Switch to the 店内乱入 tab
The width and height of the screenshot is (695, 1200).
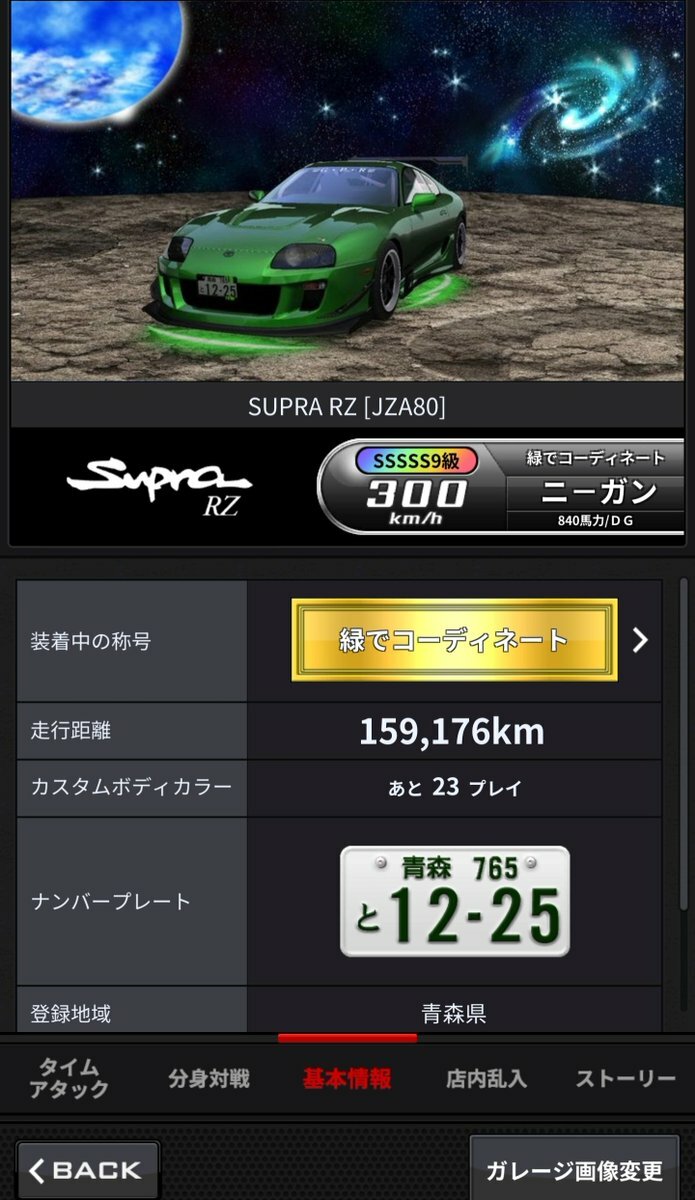pyautogui.click(x=486, y=1079)
